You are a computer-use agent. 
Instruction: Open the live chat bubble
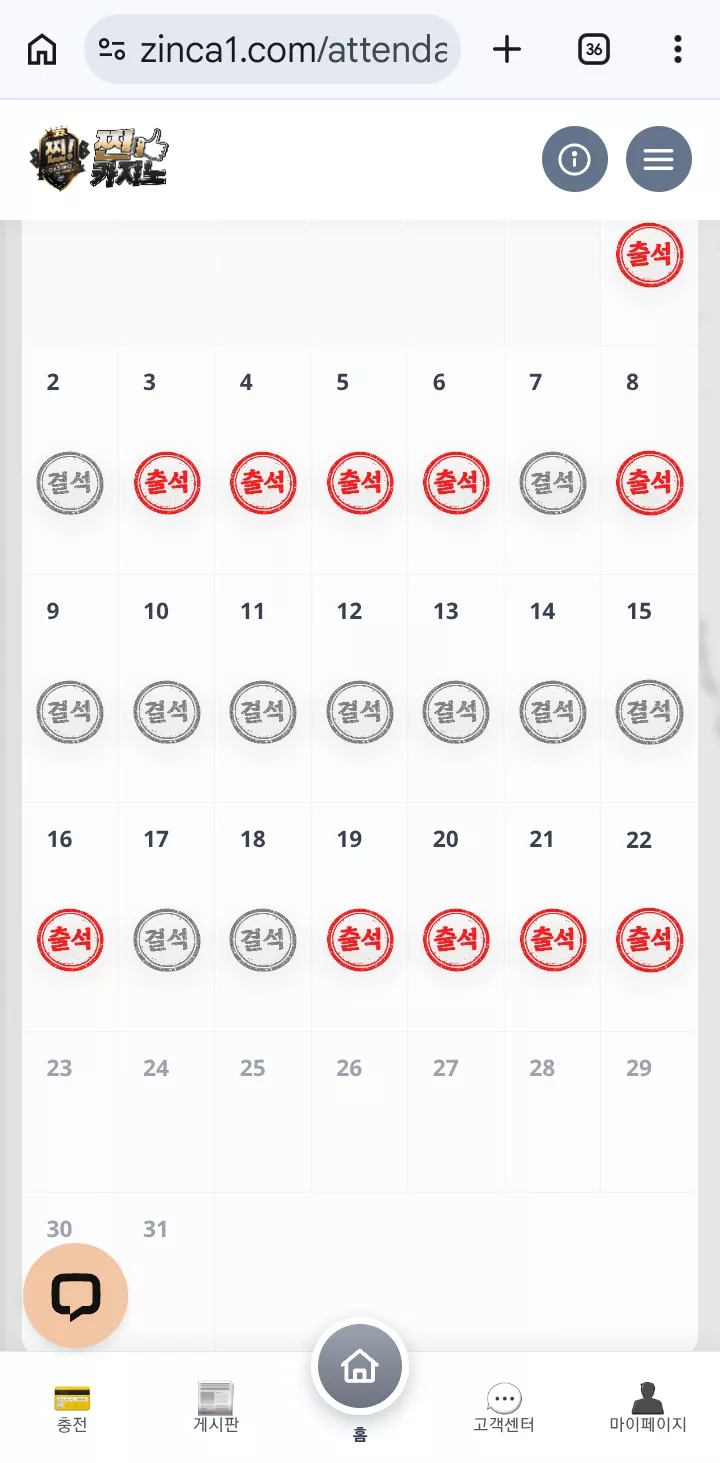click(x=76, y=1296)
